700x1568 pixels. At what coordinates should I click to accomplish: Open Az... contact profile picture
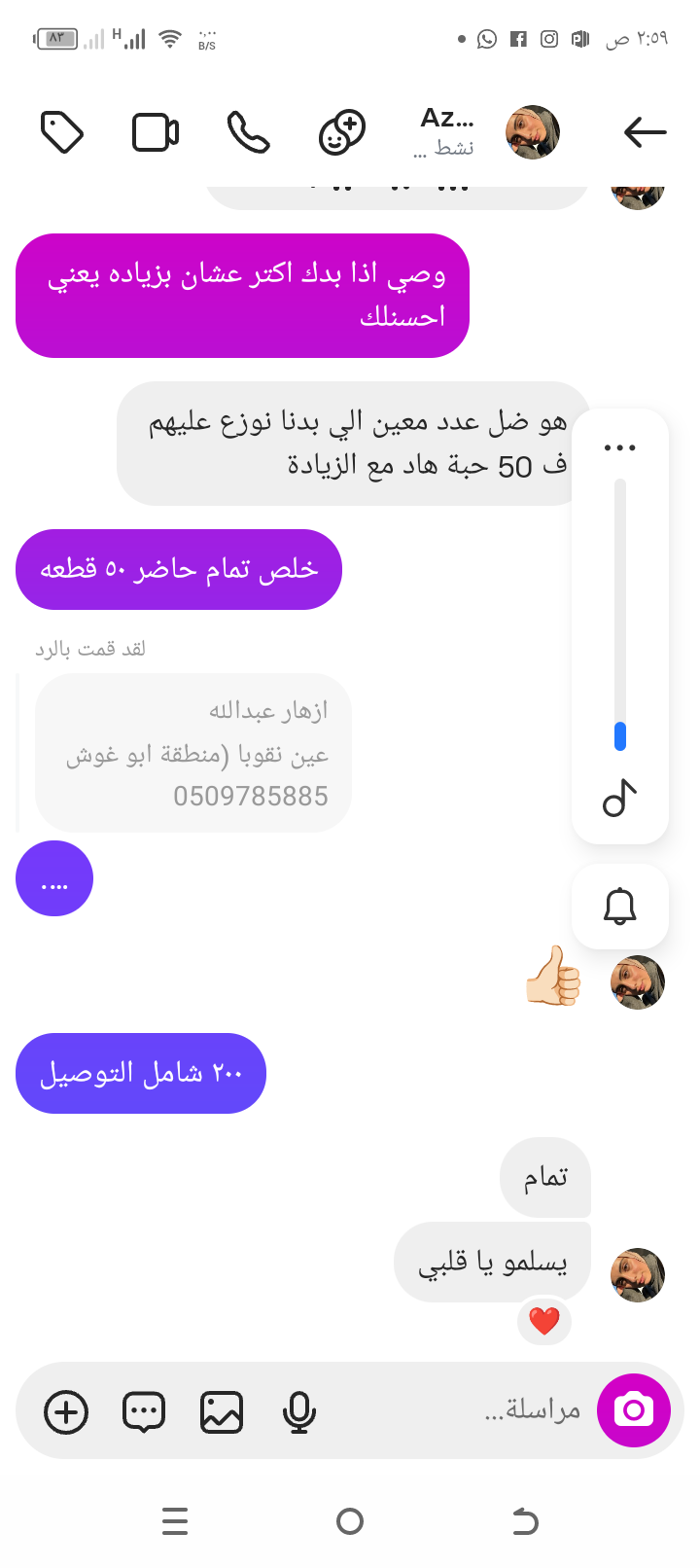pos(533,132)
